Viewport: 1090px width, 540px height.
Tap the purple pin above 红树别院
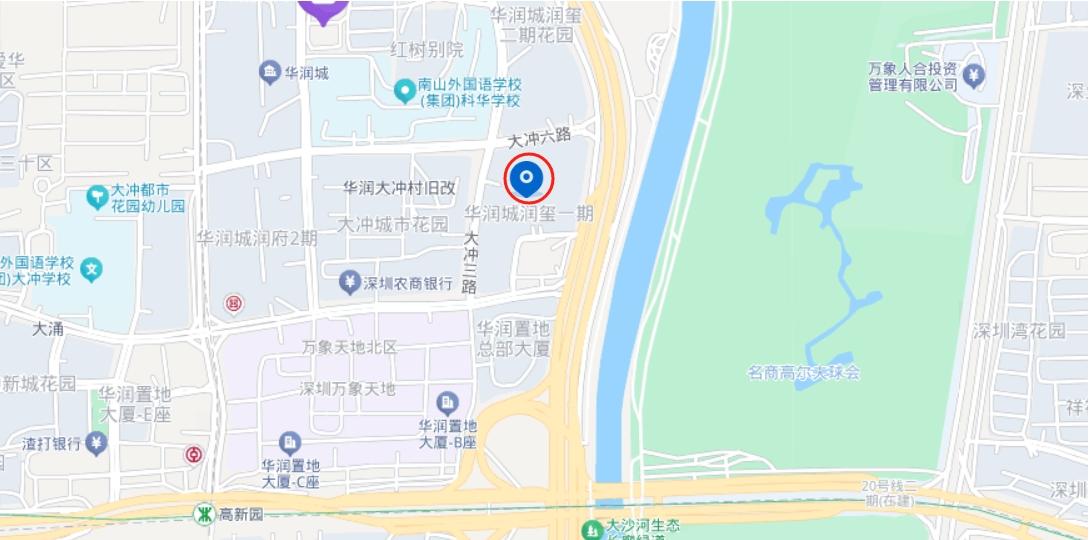[323, 9]
